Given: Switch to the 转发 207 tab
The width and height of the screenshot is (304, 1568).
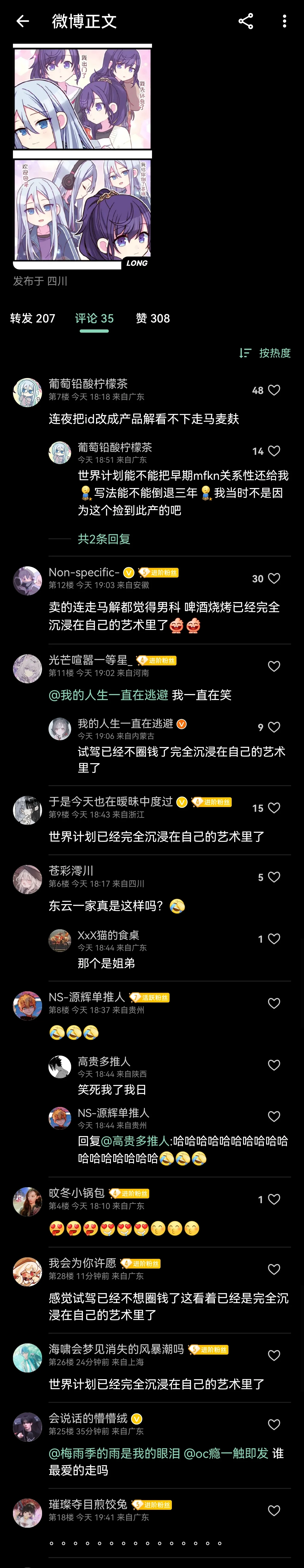Looking at the screenshot, I should click(x=33, y=318).
